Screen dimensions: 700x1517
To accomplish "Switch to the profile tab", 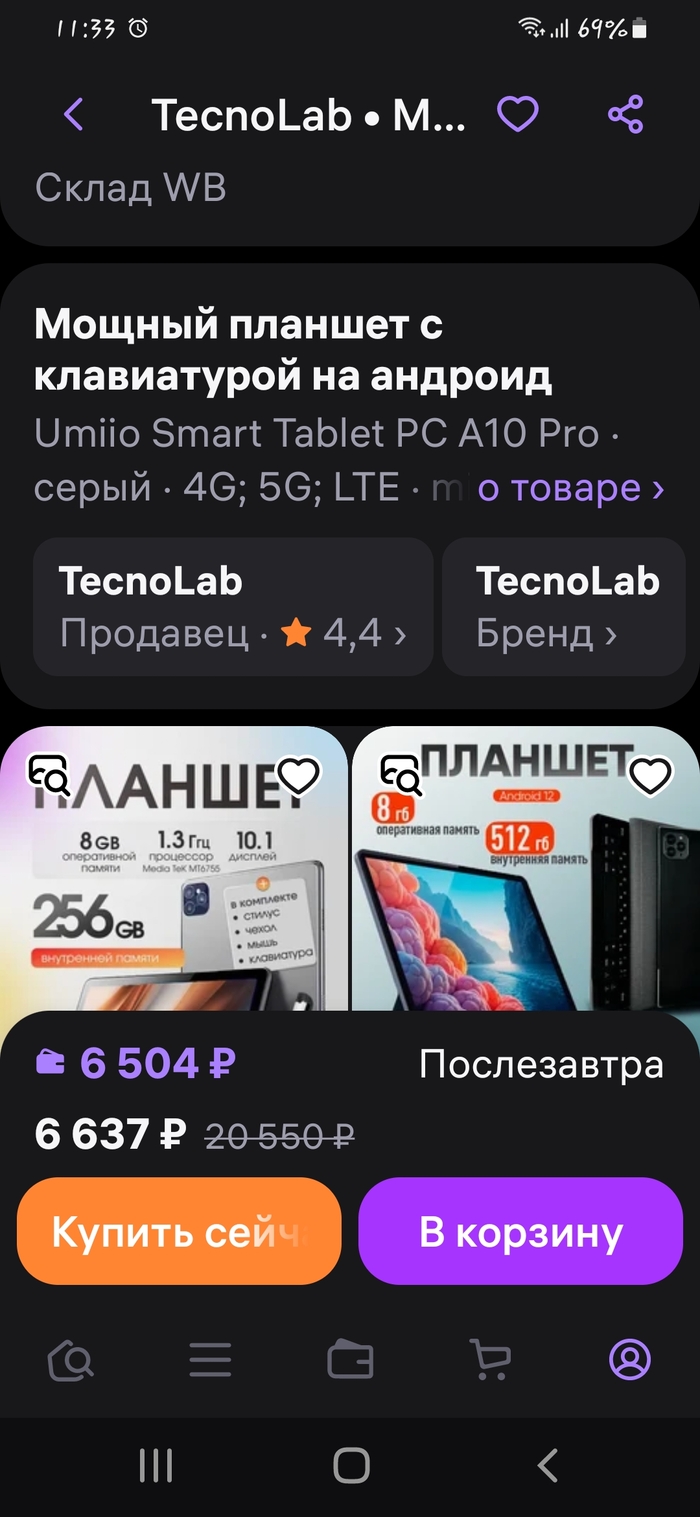I will coord(630,1360).
